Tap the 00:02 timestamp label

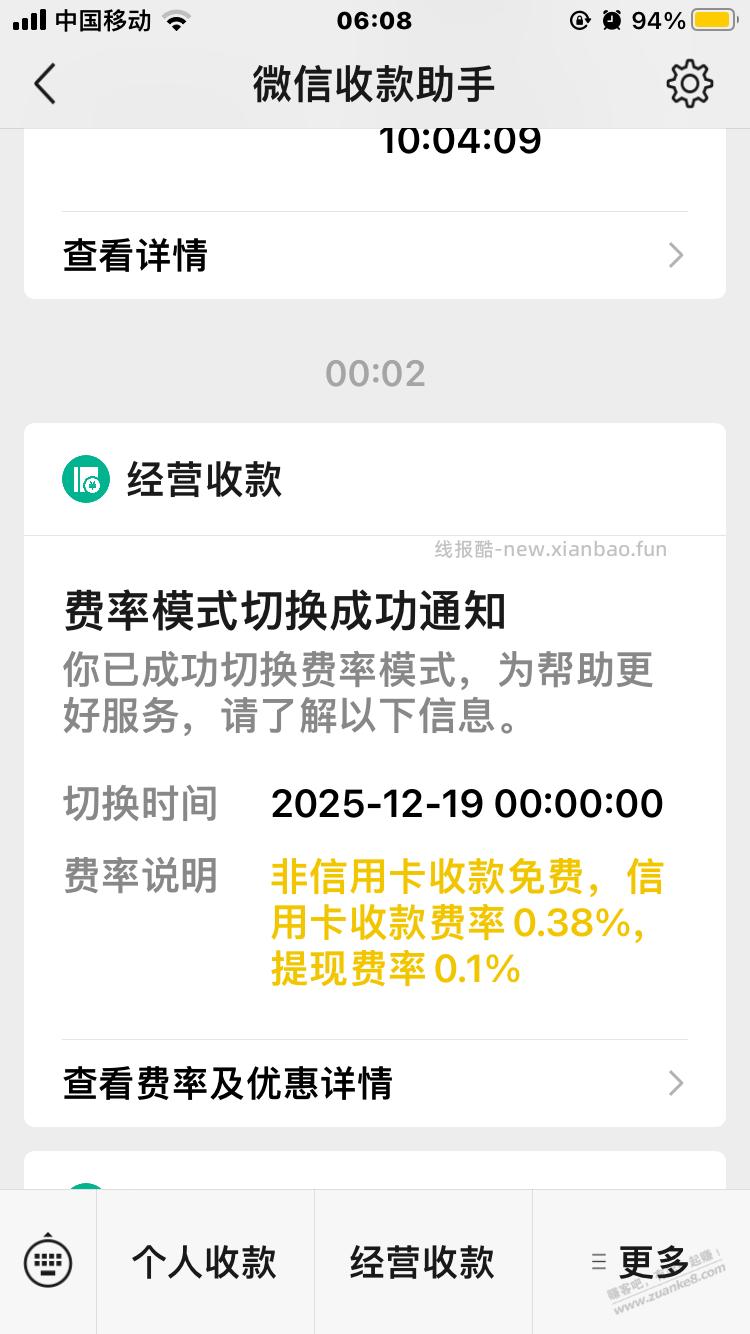(375, 372)
